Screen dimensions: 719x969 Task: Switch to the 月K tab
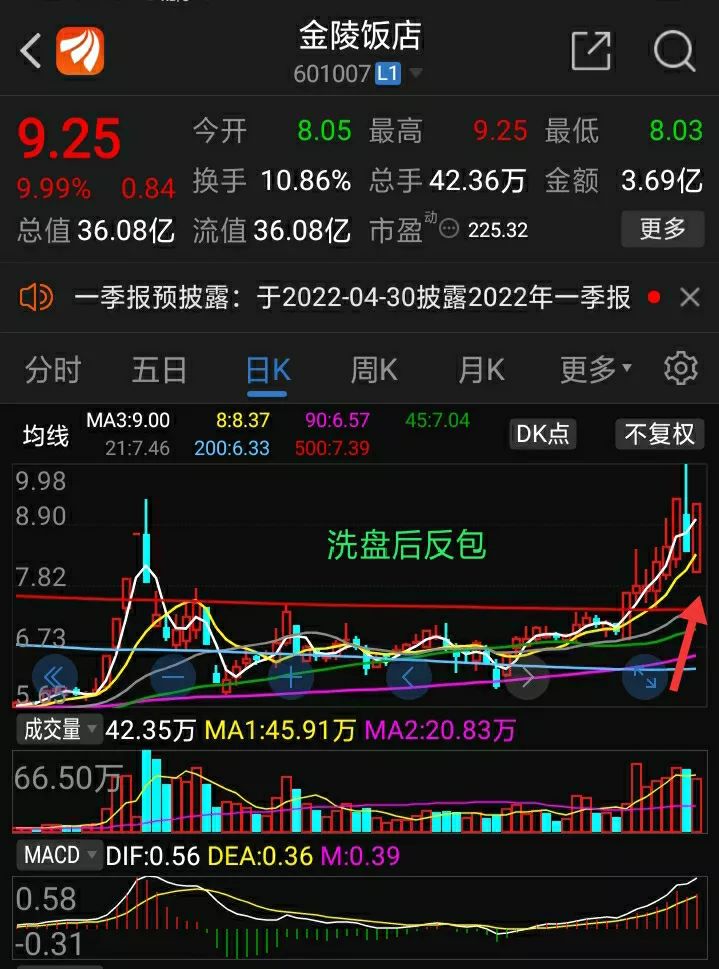(x=481, y=370)
